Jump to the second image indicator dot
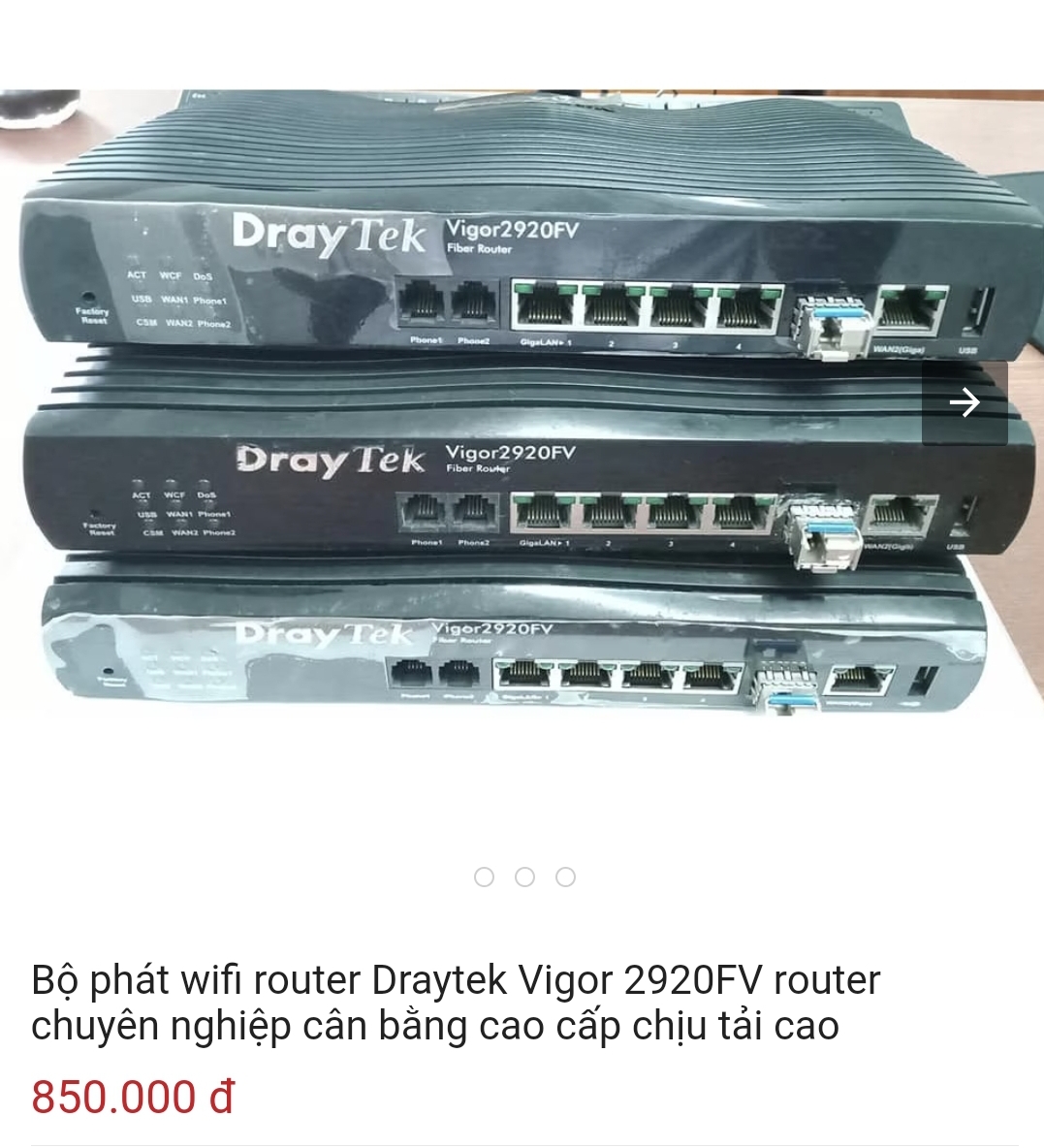This screenshot has height=1148, width=1044. 524,877
